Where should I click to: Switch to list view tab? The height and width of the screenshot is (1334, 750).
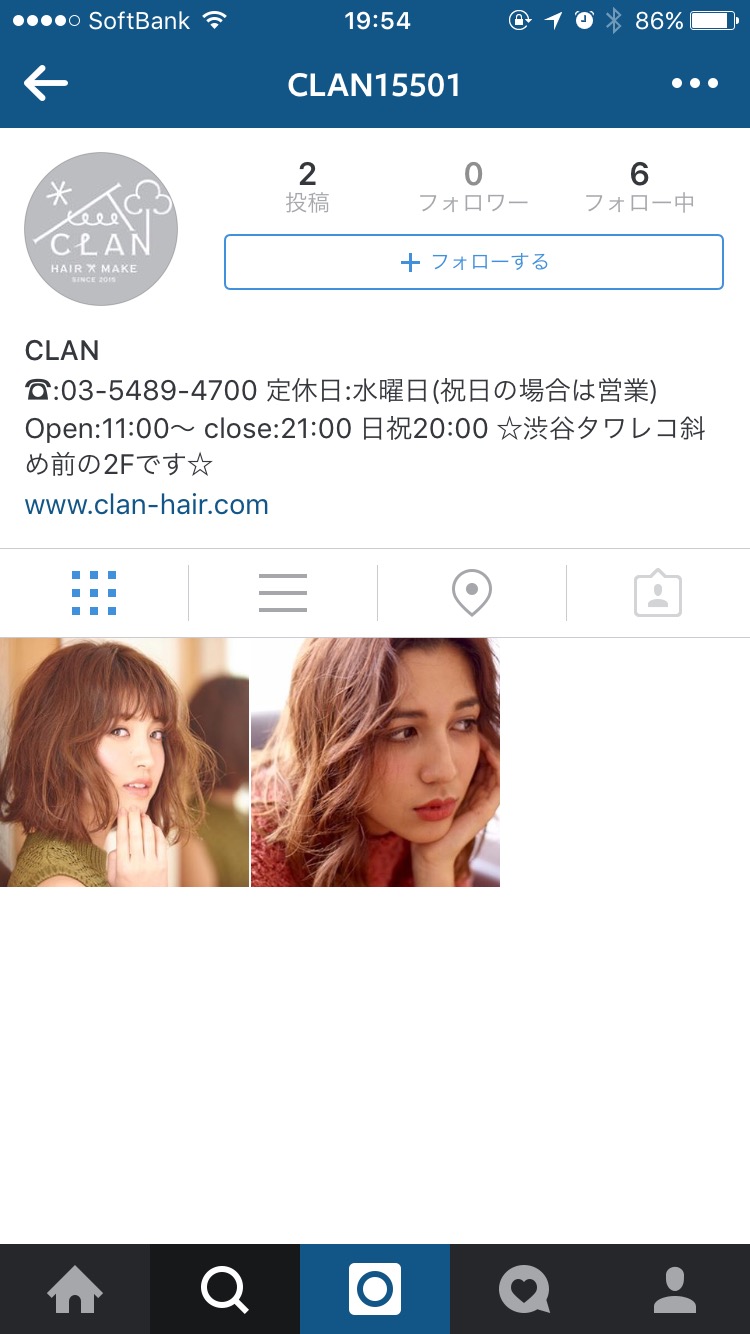click(283, 593)
